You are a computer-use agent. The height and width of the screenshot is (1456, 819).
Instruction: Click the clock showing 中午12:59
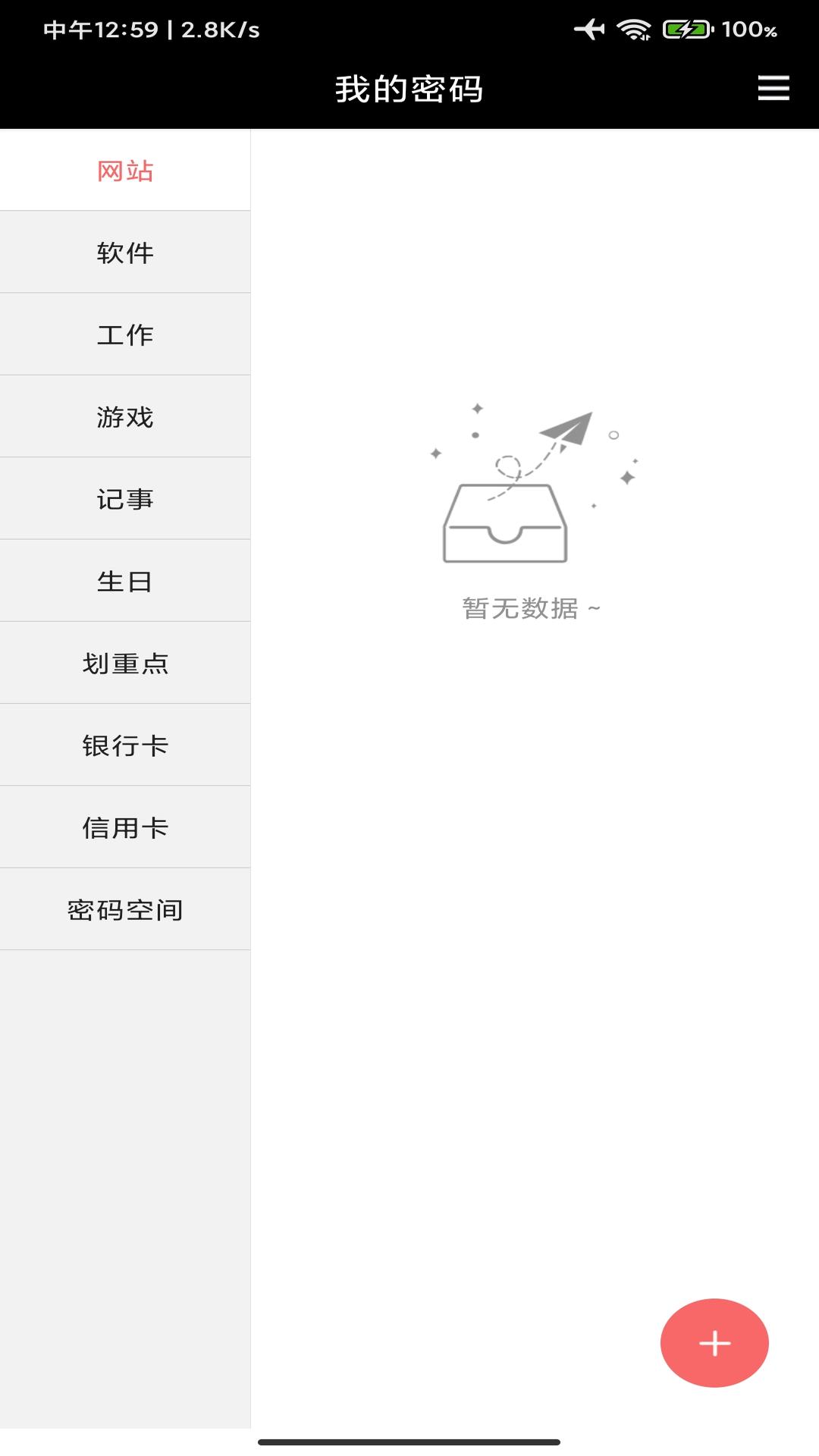tap(102, 28)
